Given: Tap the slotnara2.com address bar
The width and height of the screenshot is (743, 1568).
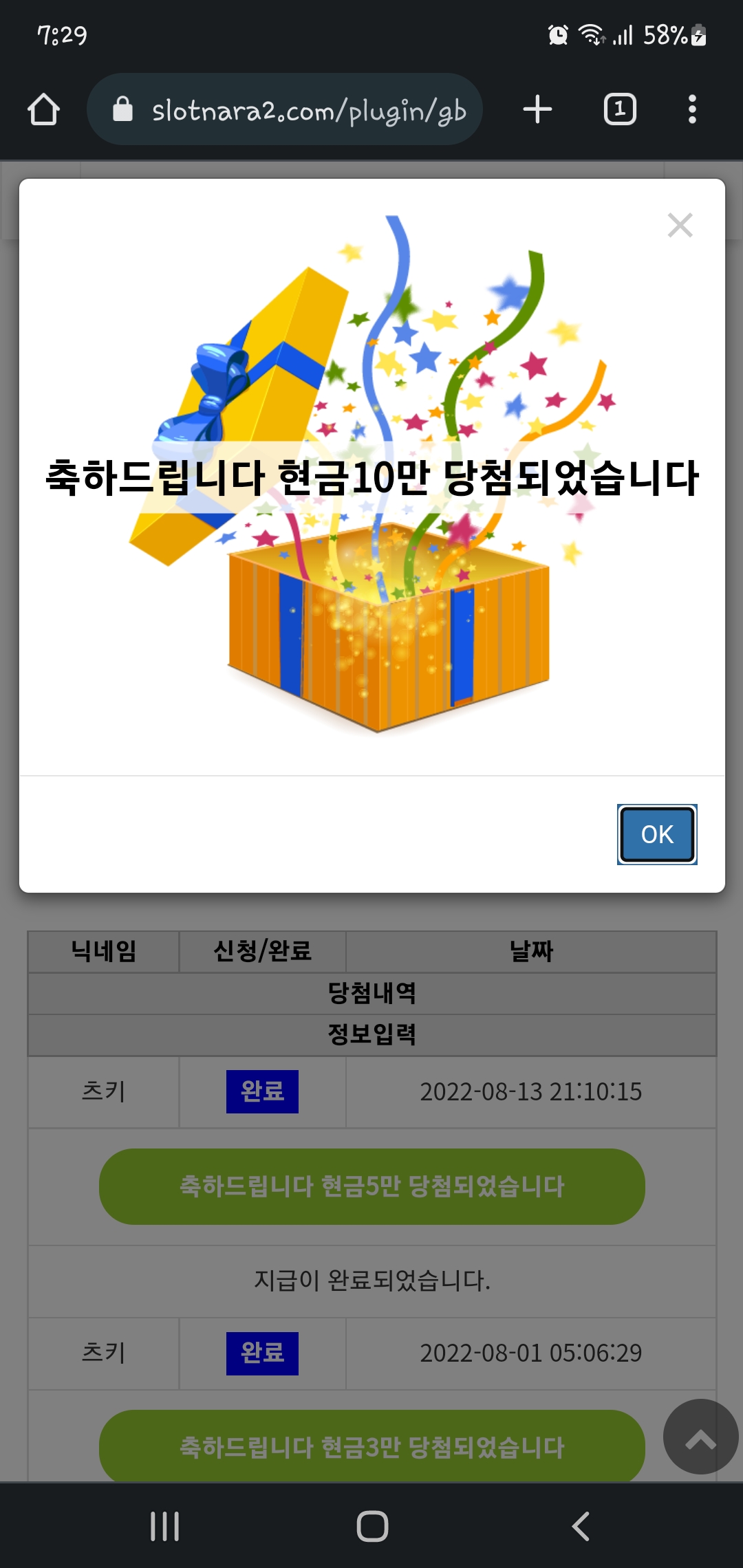Looking at the screenshot, I should click(285, 109).
